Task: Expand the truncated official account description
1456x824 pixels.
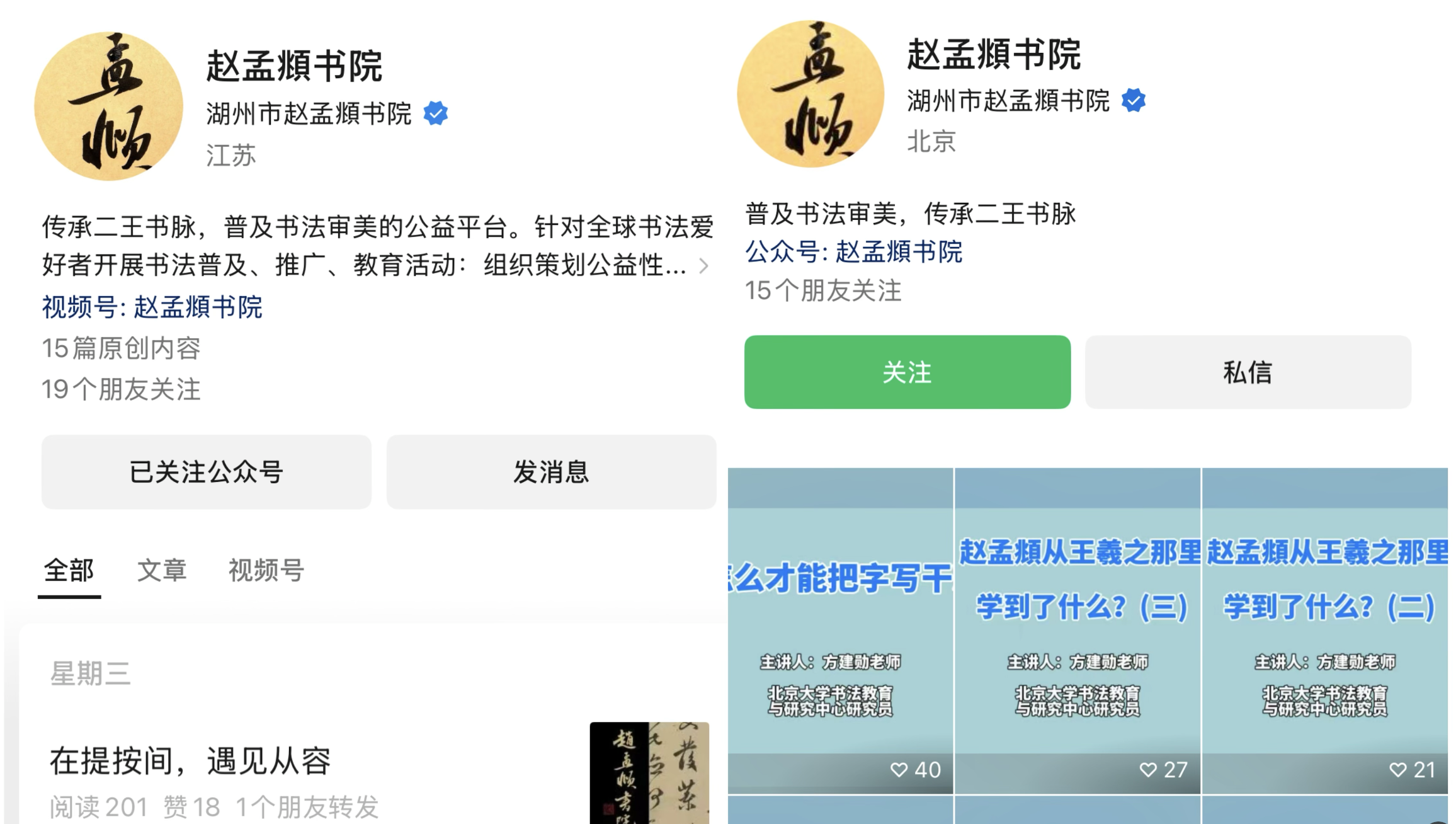Action: (703, 266)
